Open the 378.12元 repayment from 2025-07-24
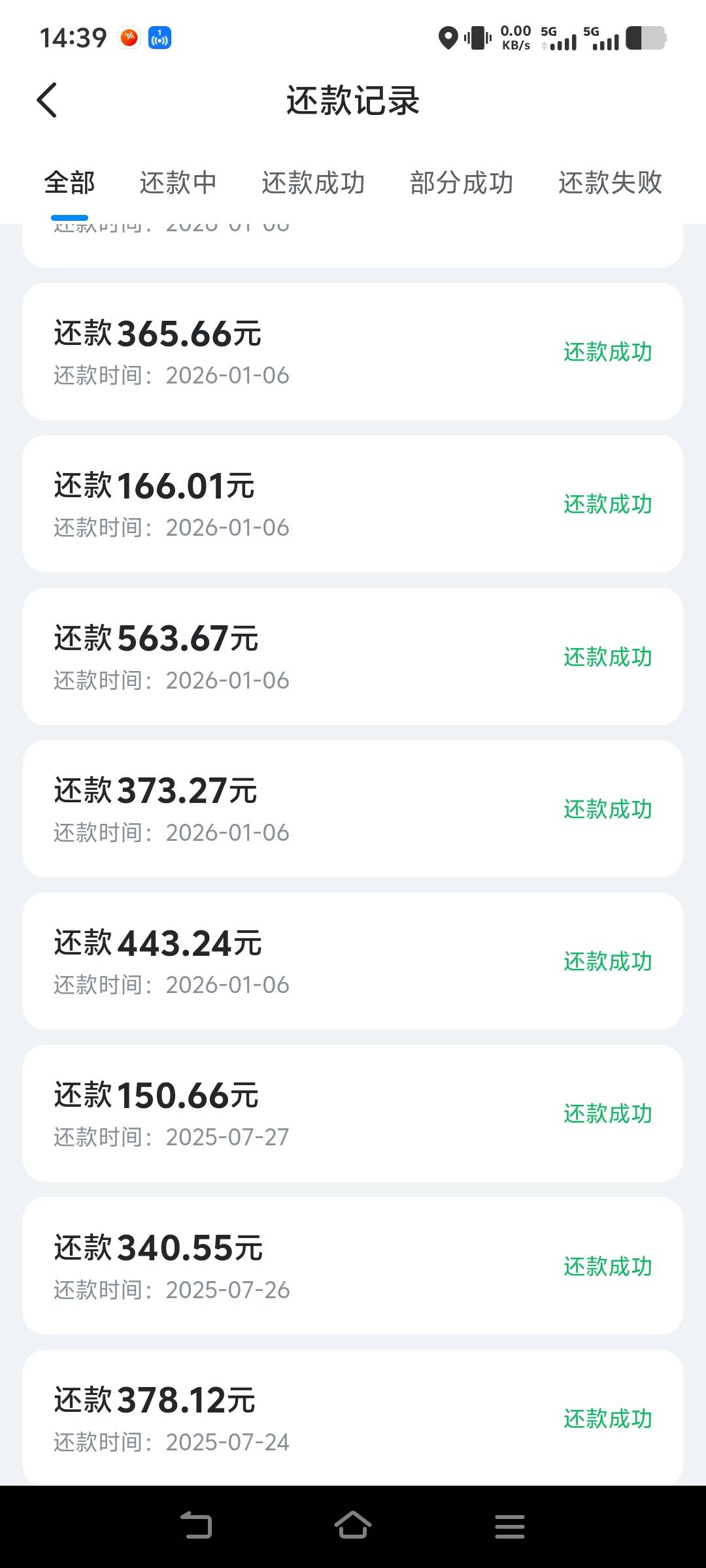Screen dimensions: 706x1568 [x=353, y=1418]
